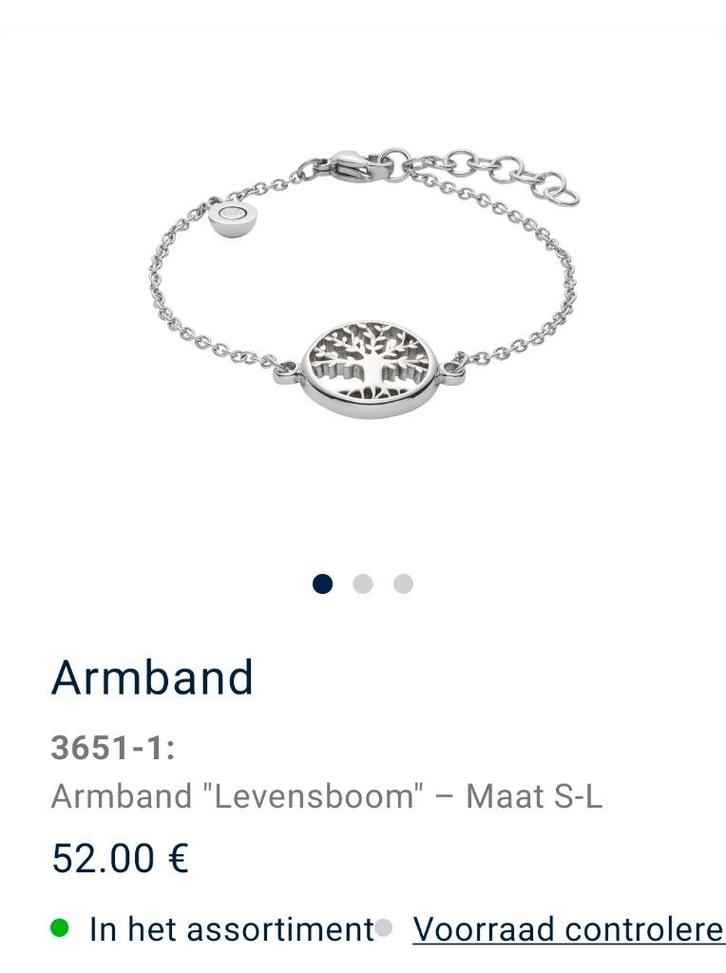This screenshot has width=726, height=973.
Task: Reveal more images using the dot navigation
Action: click(362, 582)
